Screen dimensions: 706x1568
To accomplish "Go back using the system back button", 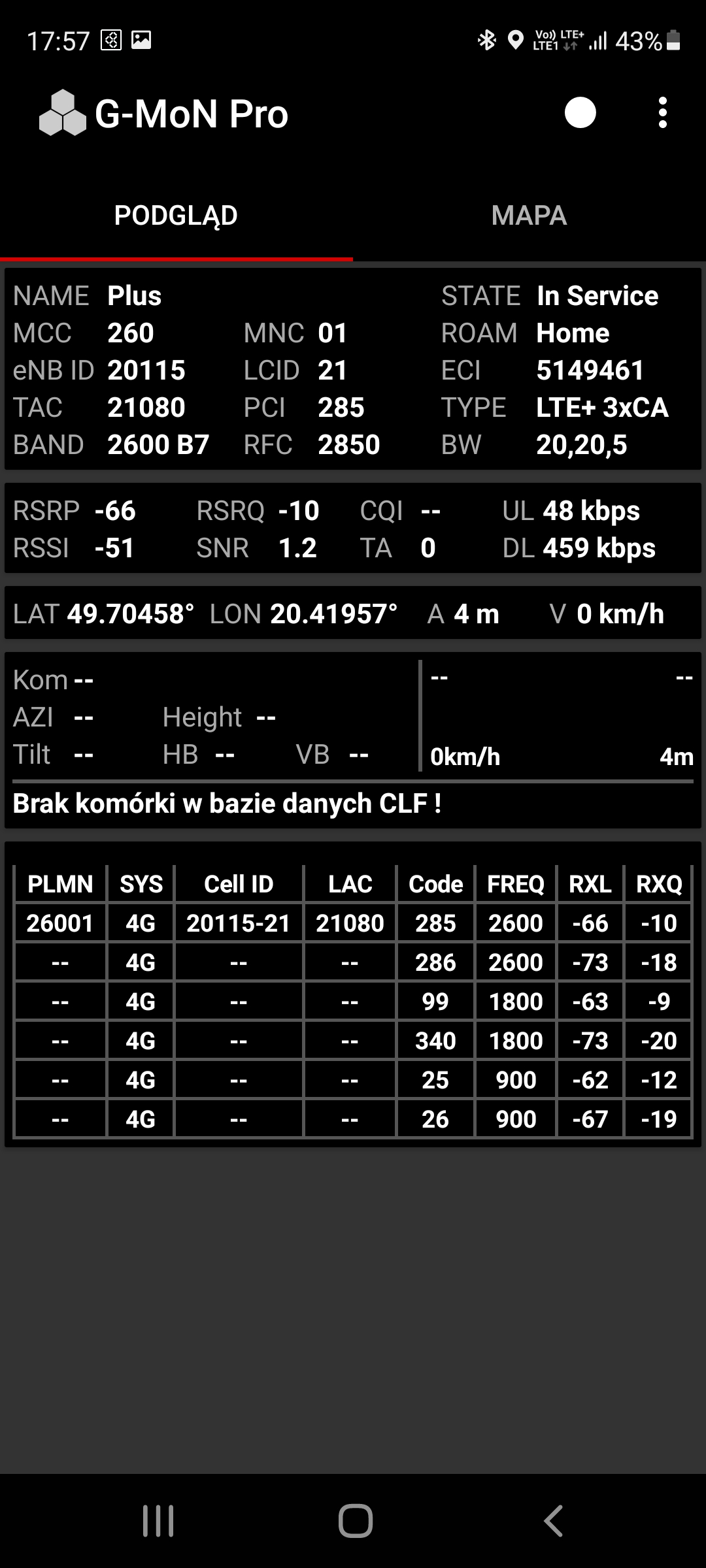I will pos(553,1520).
